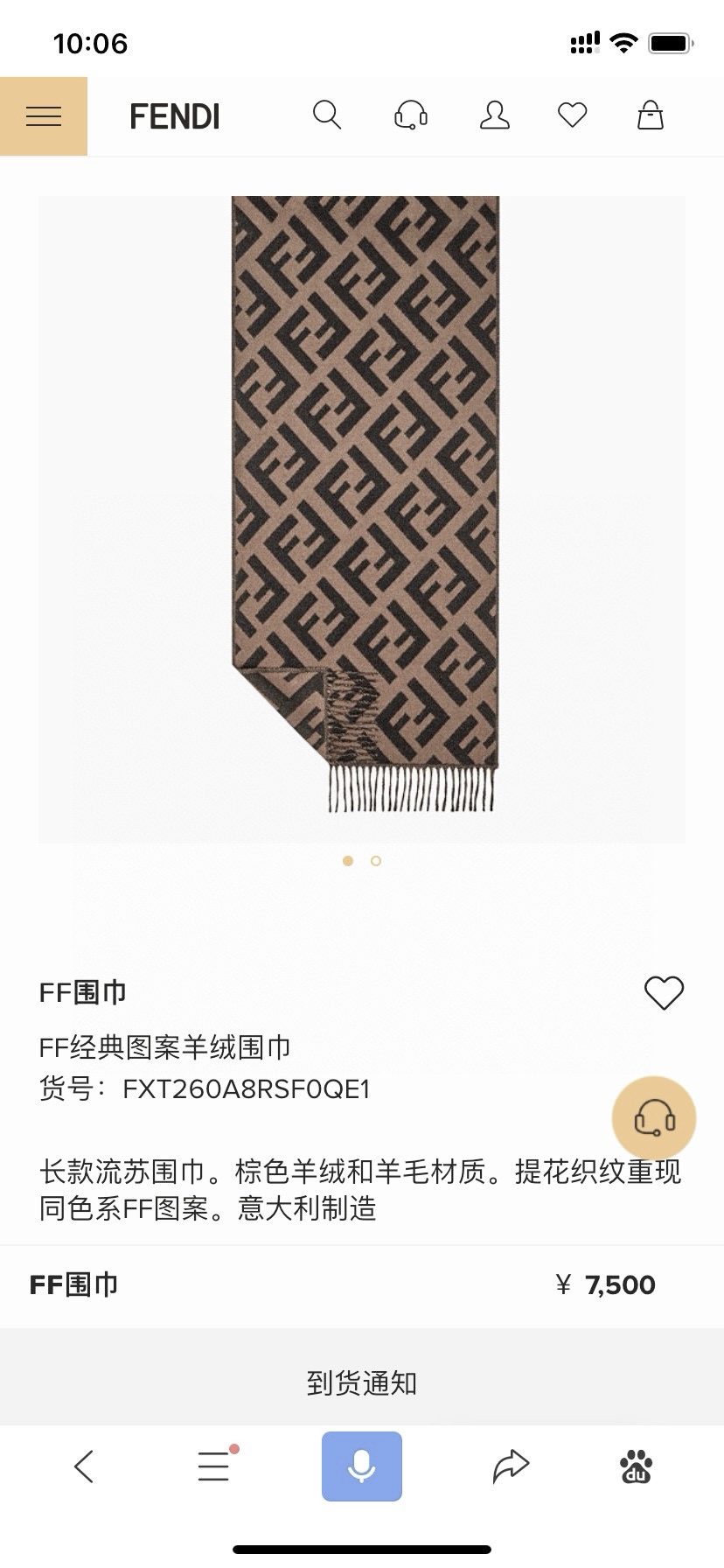Viewport: 724px width, 1568px height.
Task: Open the search icon in the header
Action: [x=327, y=115]
